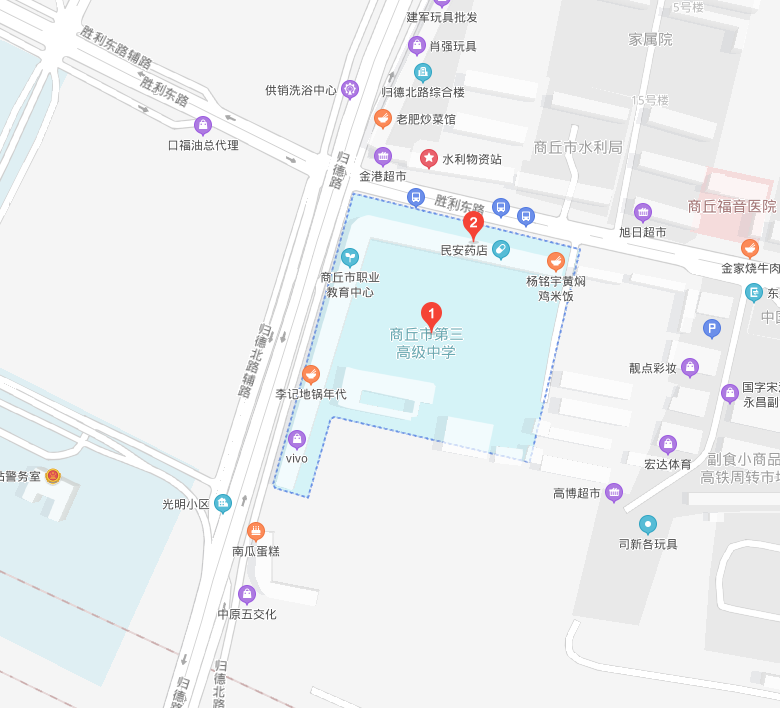This screenshot has width=780, height=708.
Task: Select 金港超市 shop marker
Action: pyautogui.click(x=382, y=156)
